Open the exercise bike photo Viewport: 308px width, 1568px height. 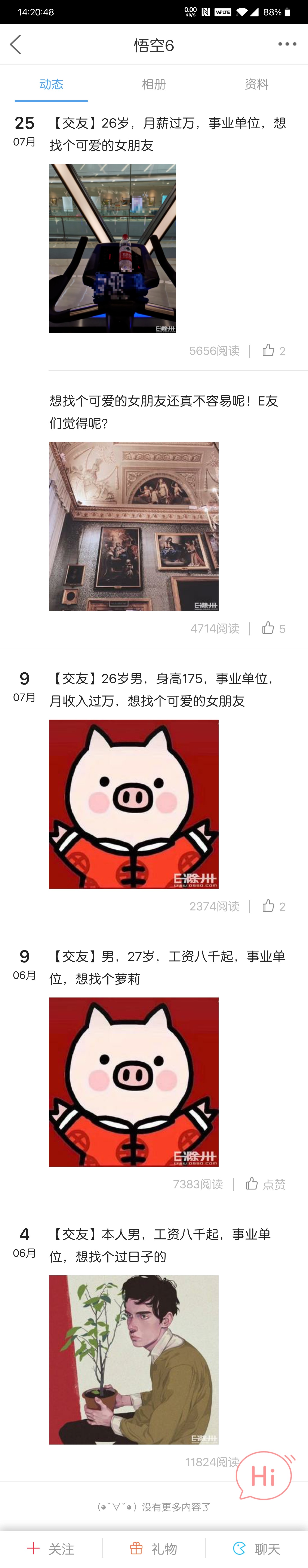pyautogui.click(x=112, y=248)
